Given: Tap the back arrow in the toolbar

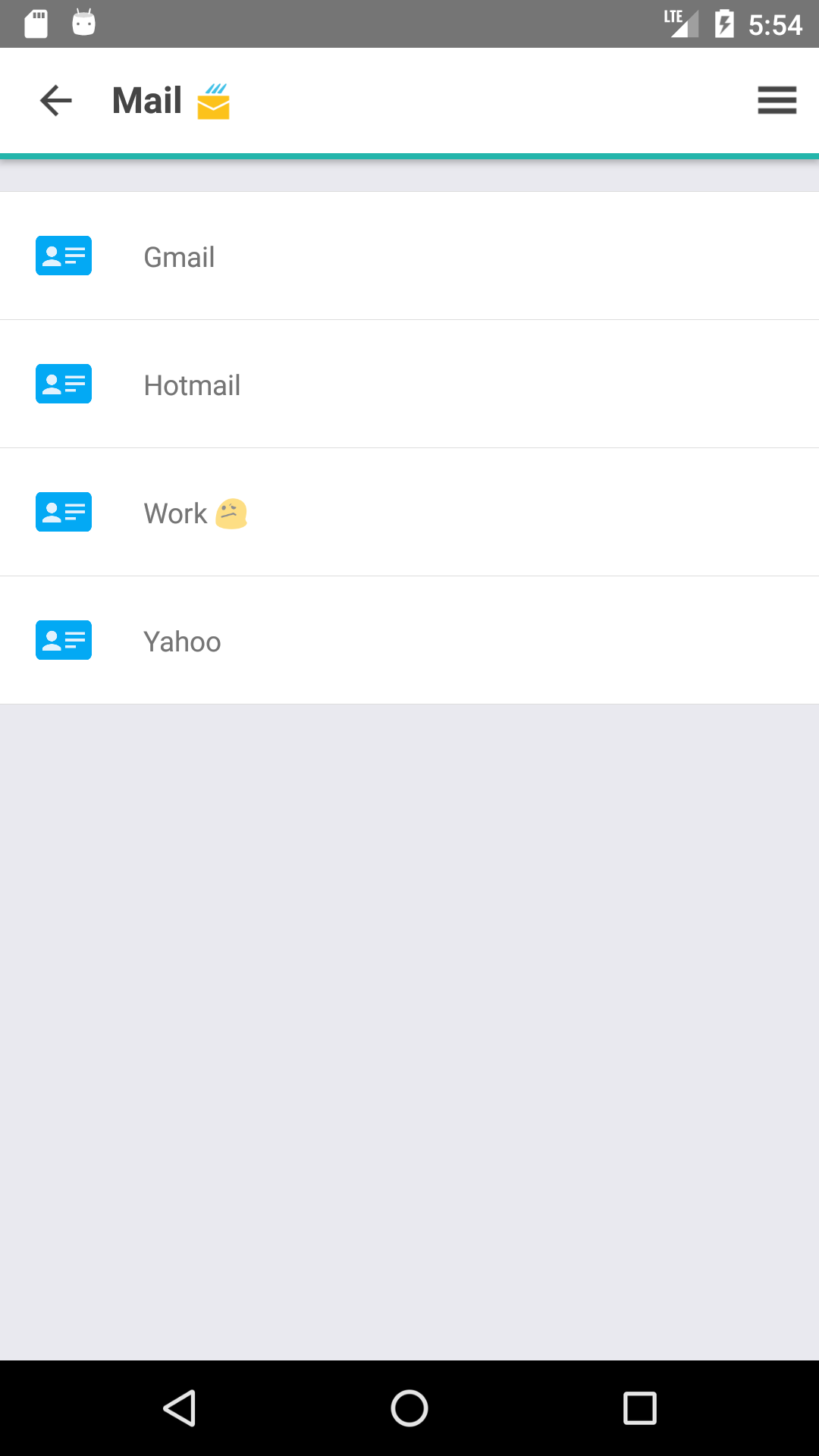Looking at the screenshot, I should coord(55,100).
